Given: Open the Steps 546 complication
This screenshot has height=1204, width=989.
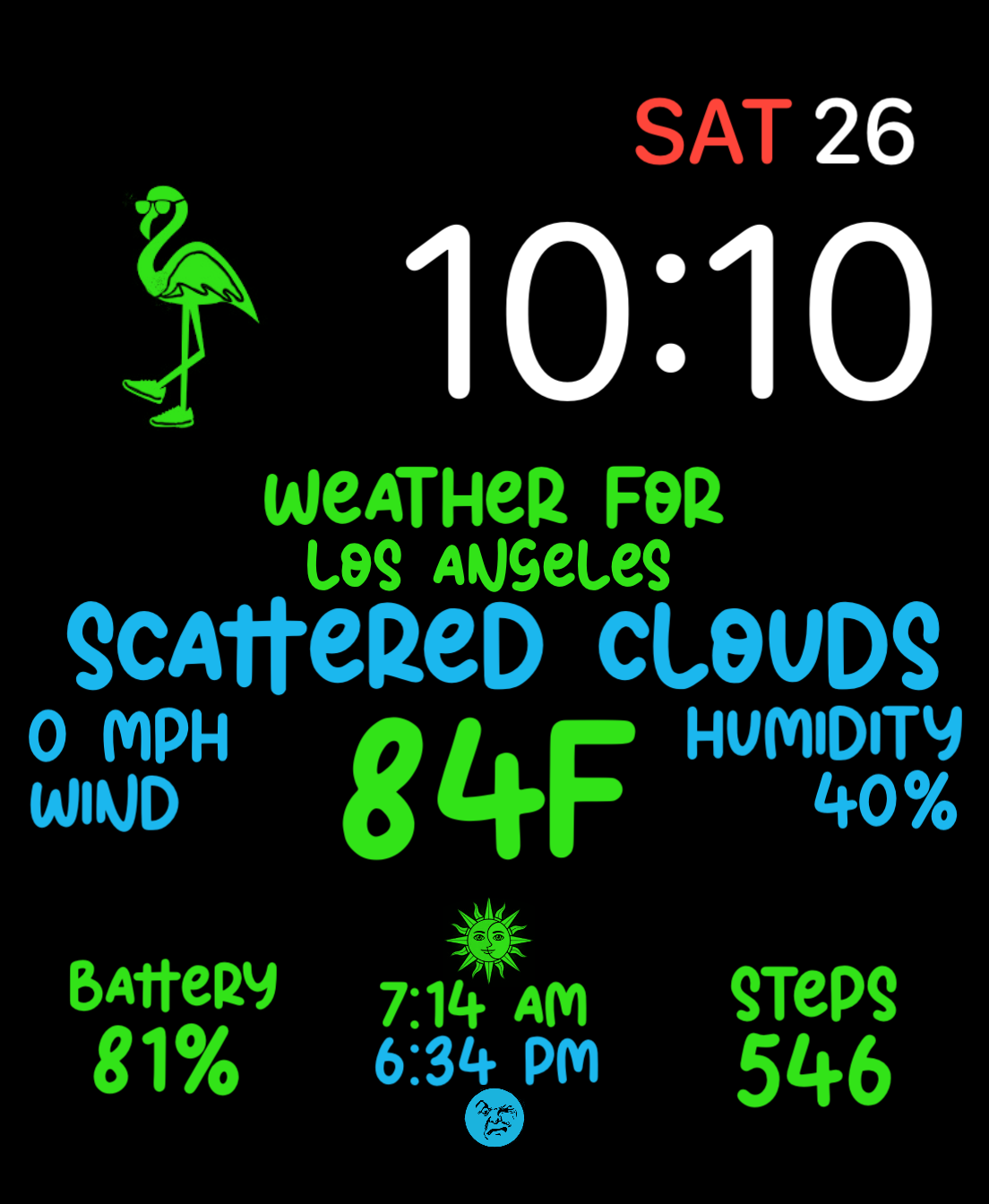Looking at the screenshot, I should (813, 1035).
